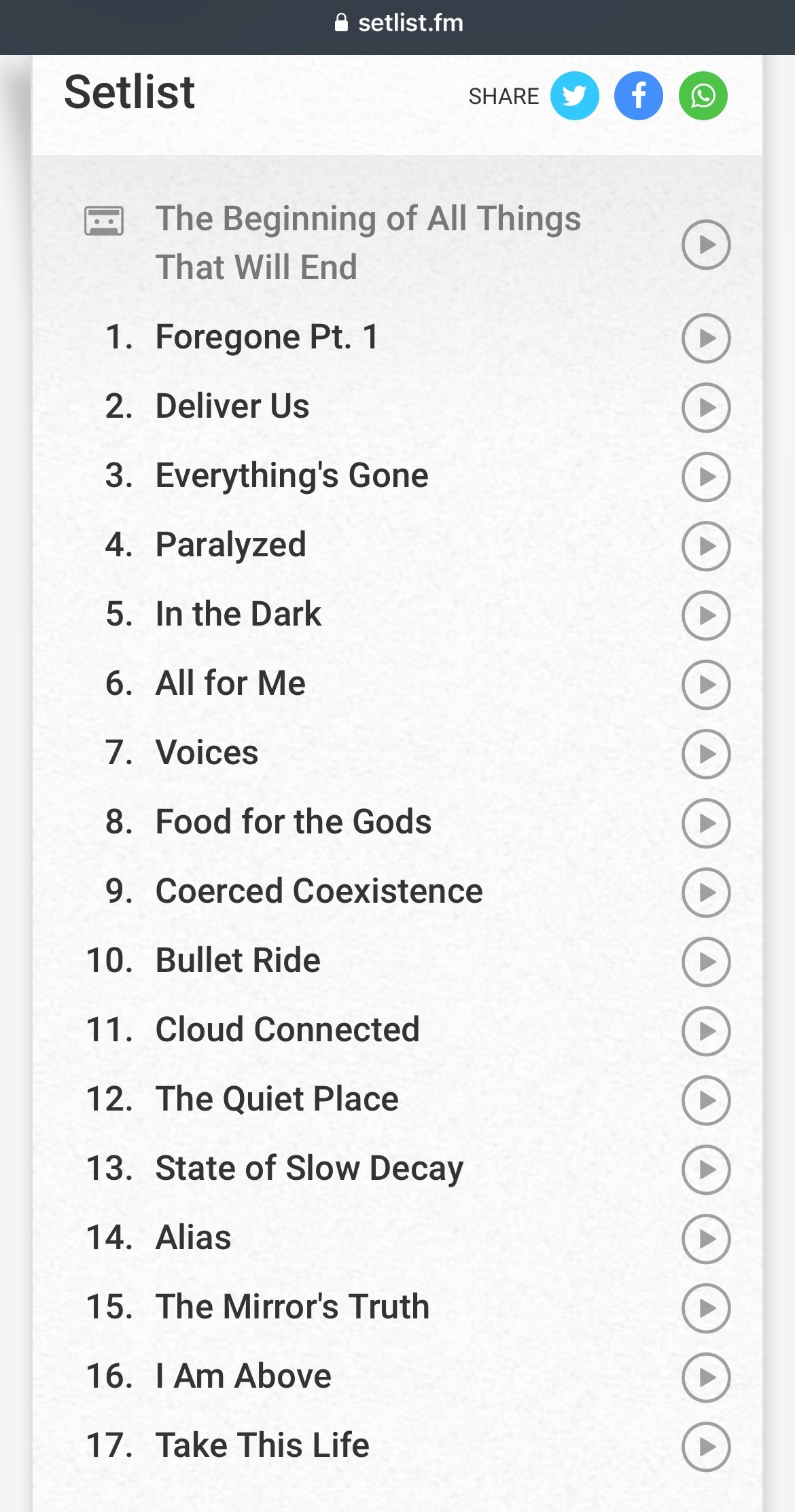Play Food for the Gods

click(706, 823)
